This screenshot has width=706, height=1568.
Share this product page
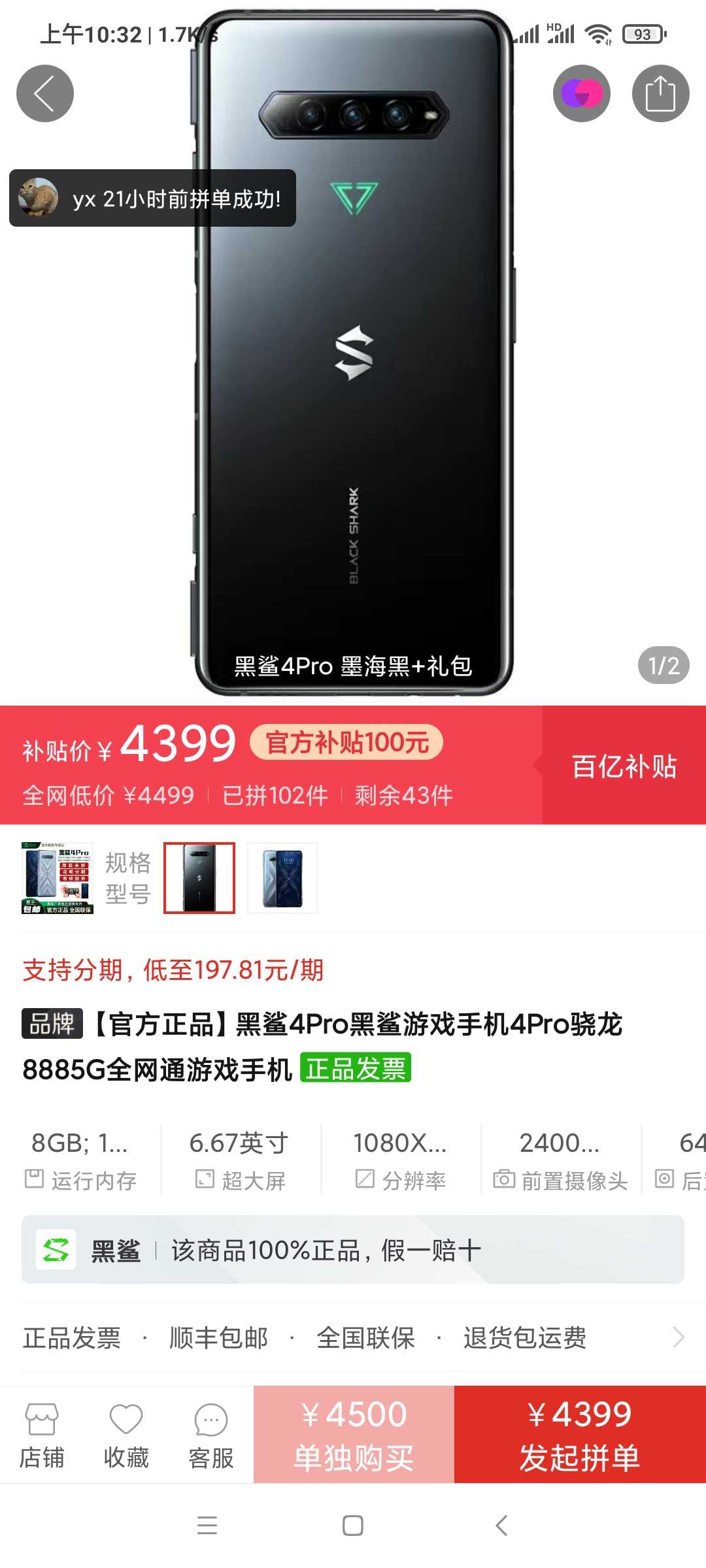[660, 93]
